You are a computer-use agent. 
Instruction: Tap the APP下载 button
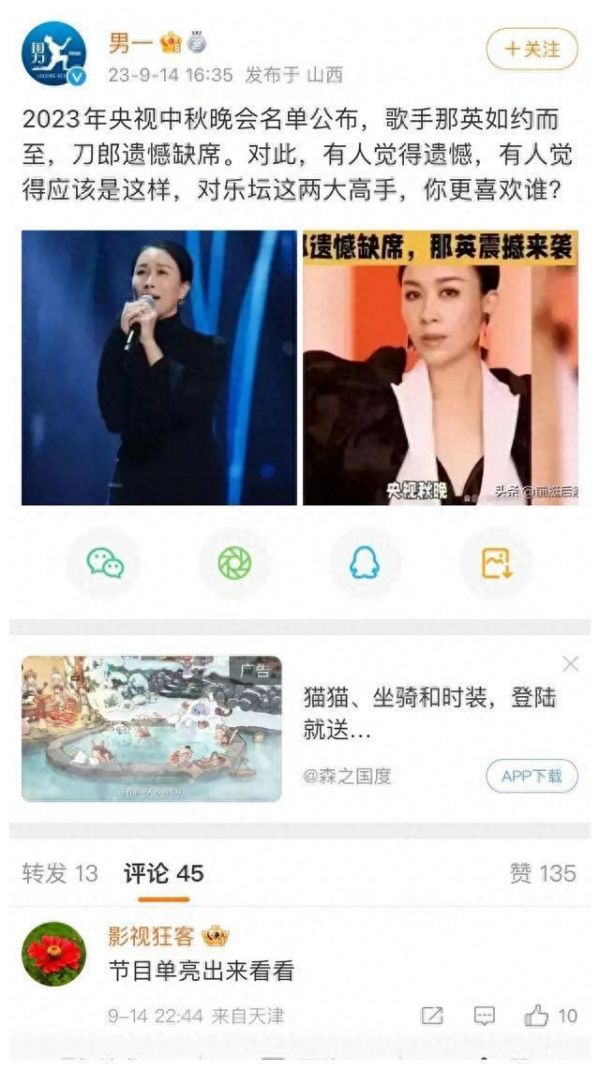[x=532, y=776]
